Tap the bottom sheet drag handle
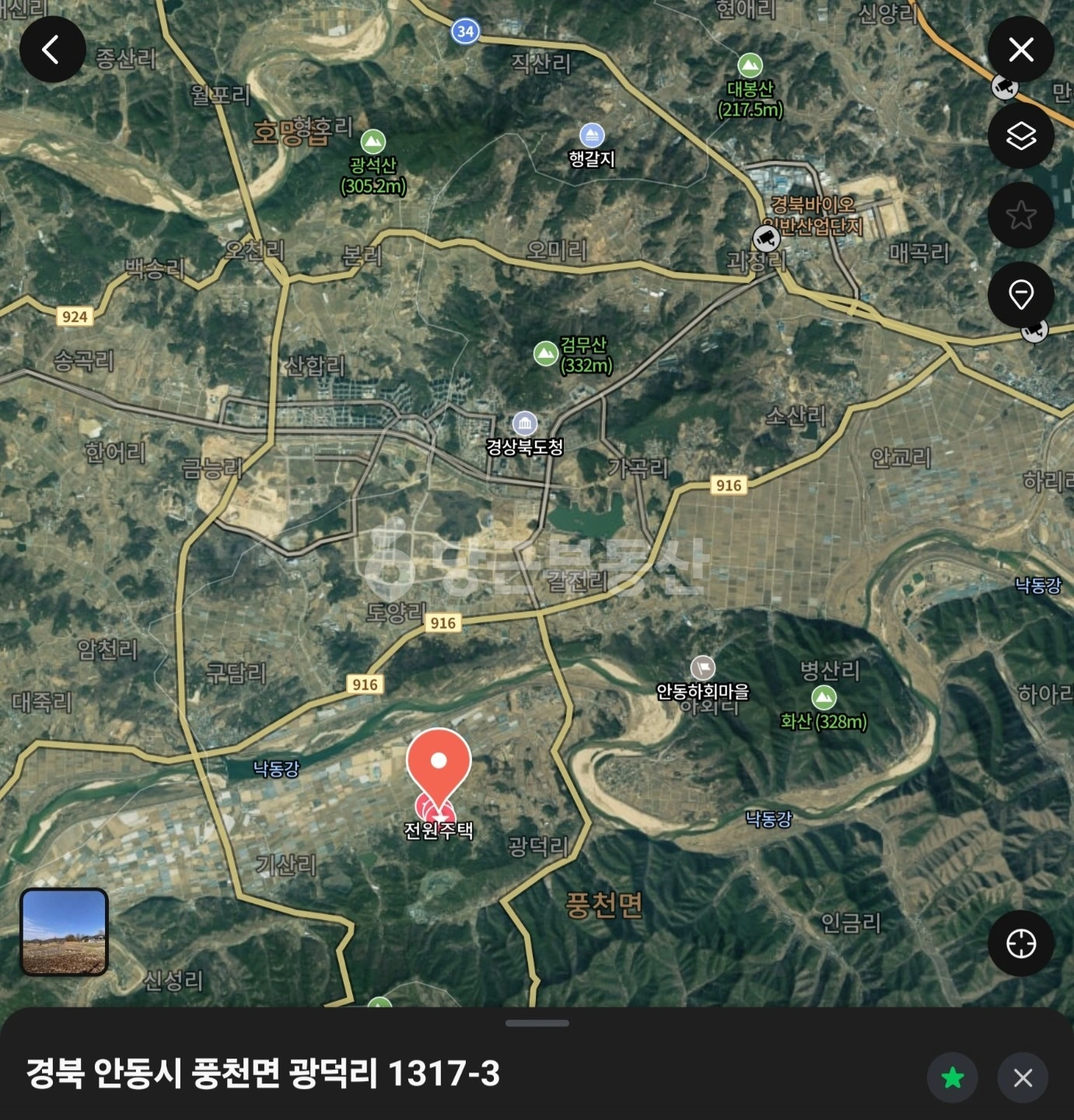Image resolution: width=1074 pixels, height=1120 pixels. coord(537,1023)
